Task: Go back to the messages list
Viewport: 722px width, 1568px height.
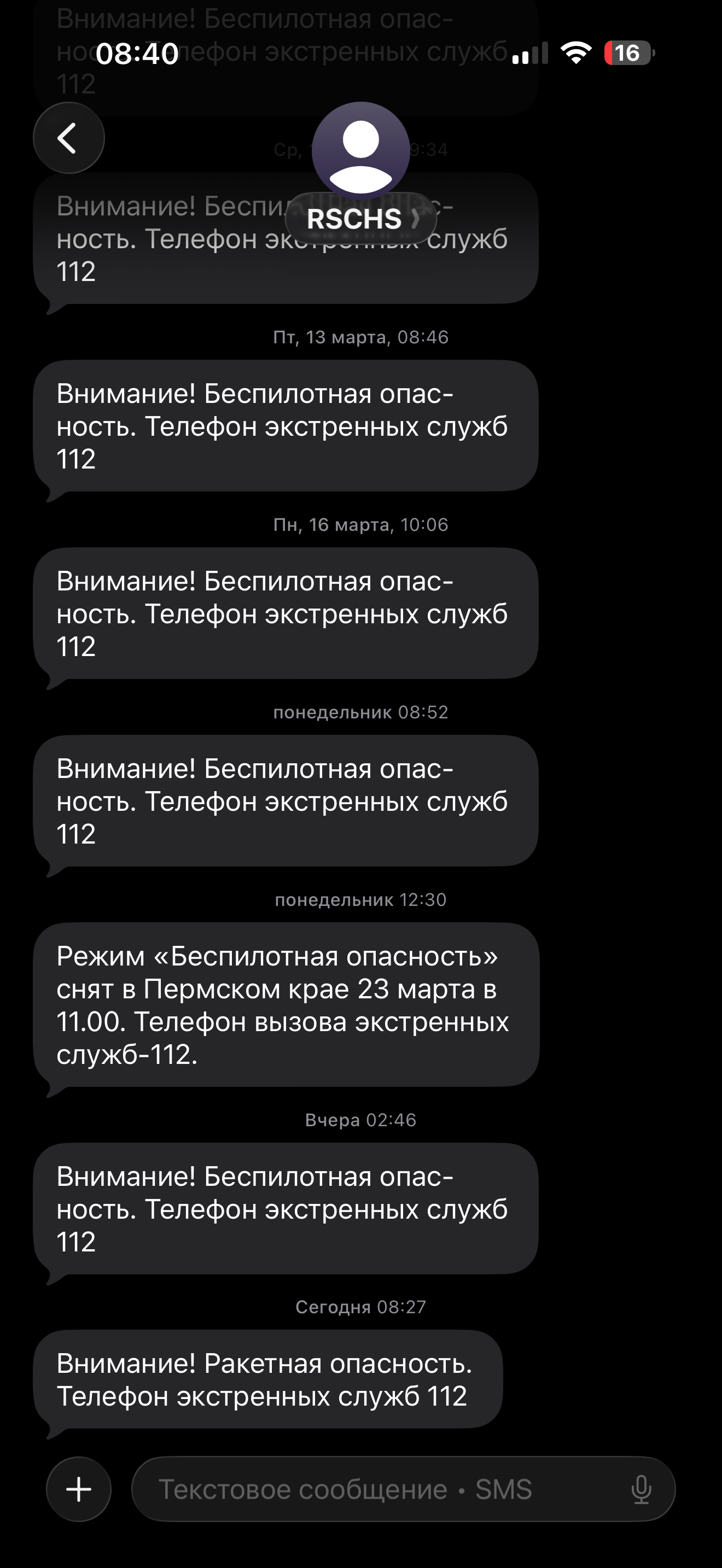Action: point(68,138)
